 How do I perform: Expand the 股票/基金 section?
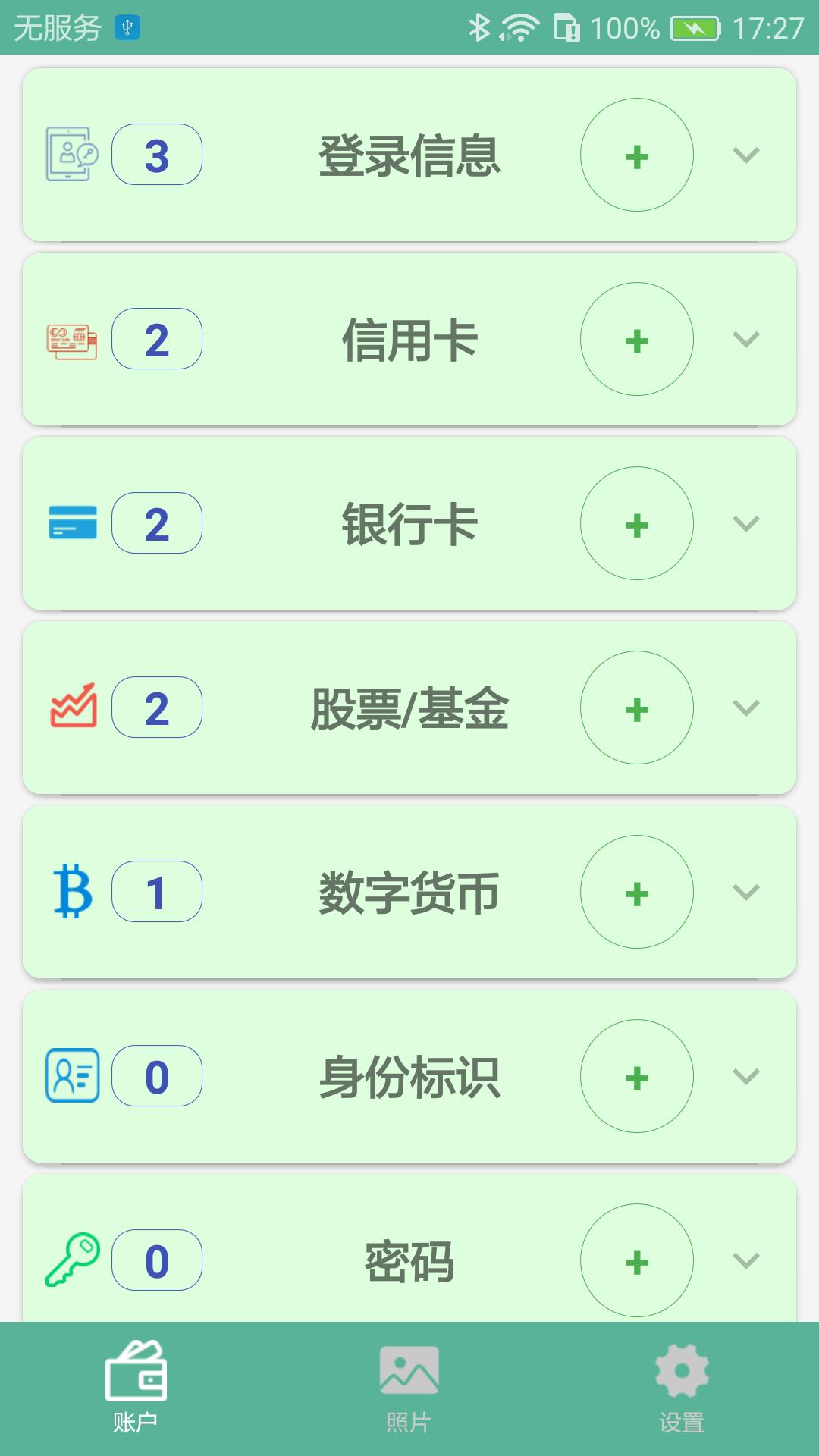click(x=746, y=708)
